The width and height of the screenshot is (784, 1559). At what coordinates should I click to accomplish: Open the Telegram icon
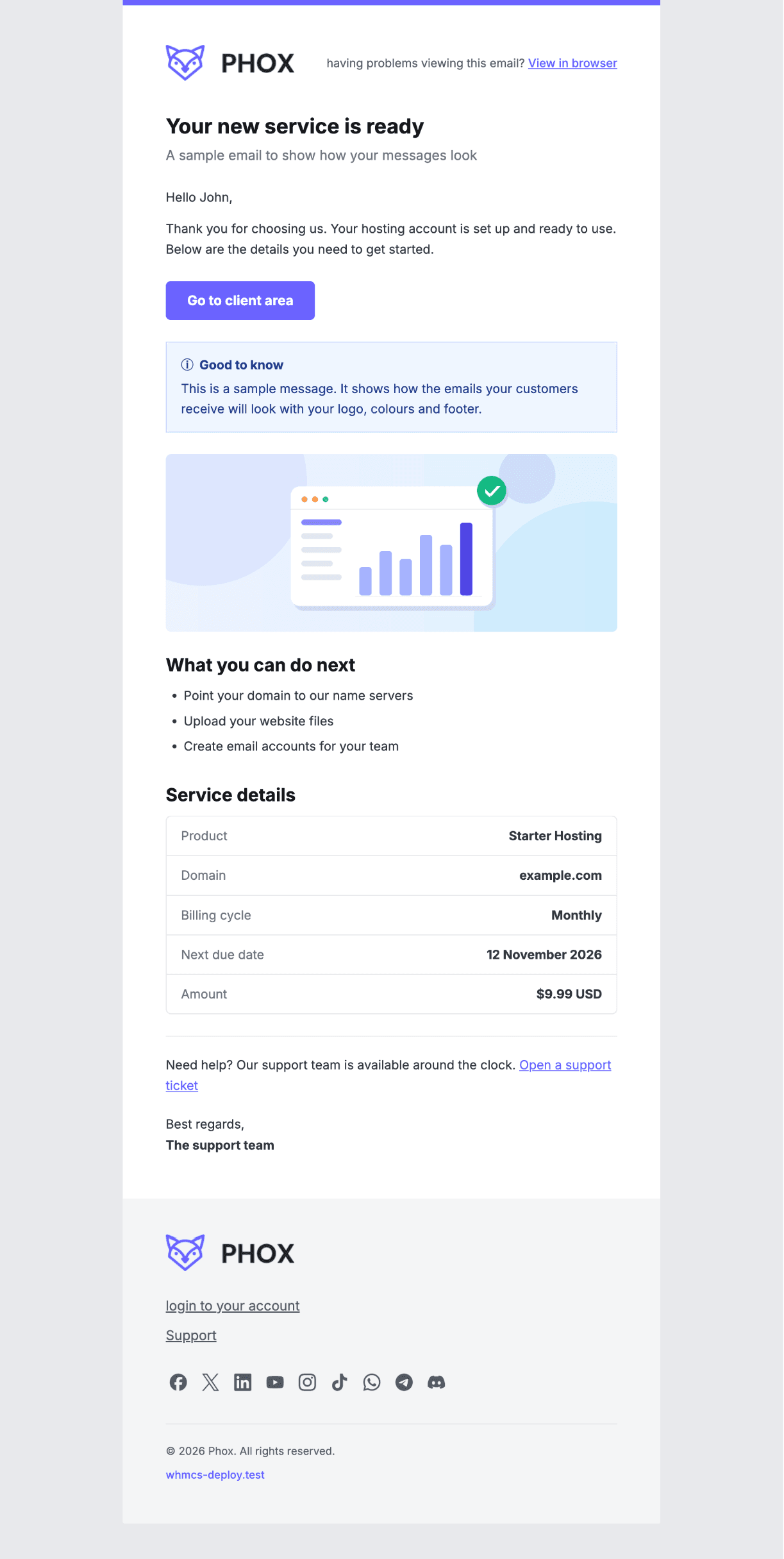coord(404,1382)
